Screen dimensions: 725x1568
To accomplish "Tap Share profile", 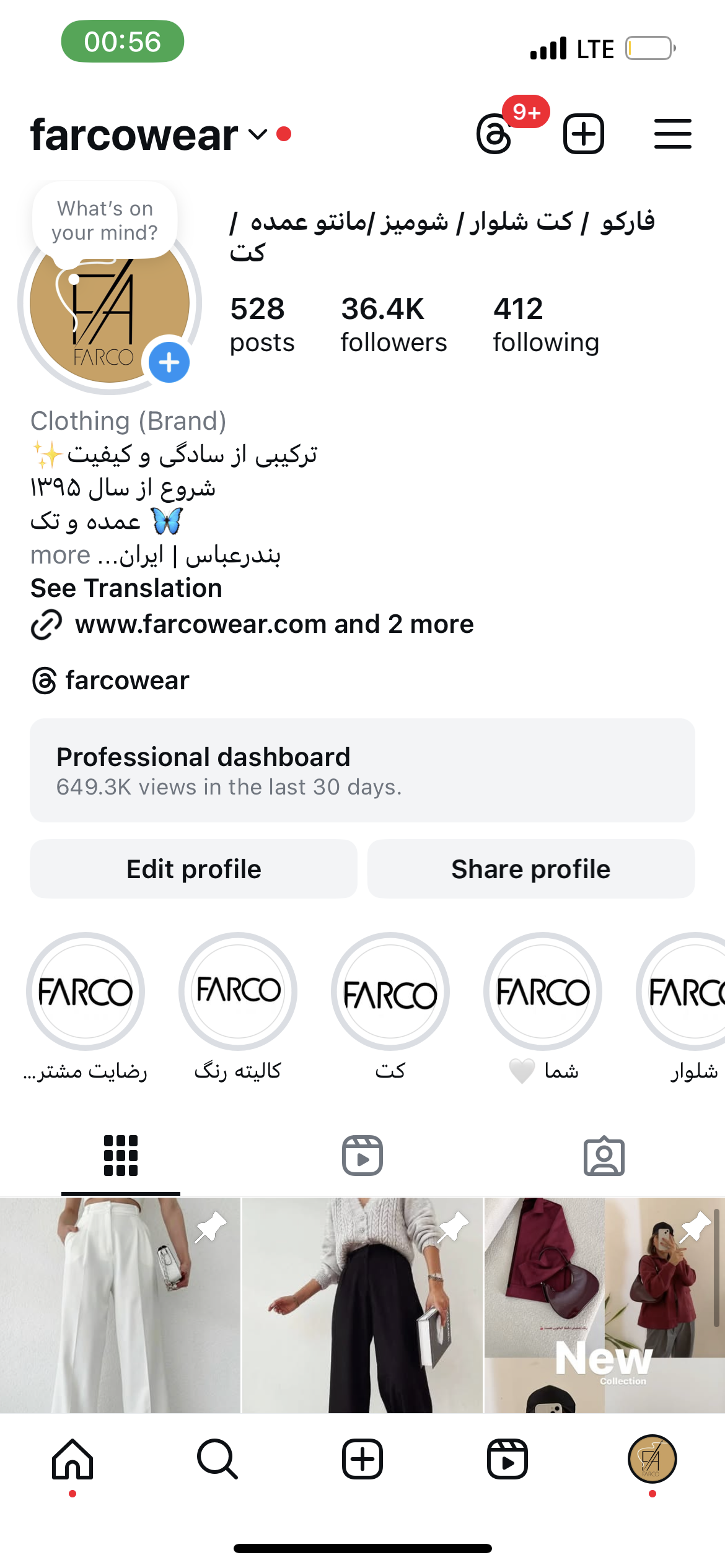I will pos(531,869).
